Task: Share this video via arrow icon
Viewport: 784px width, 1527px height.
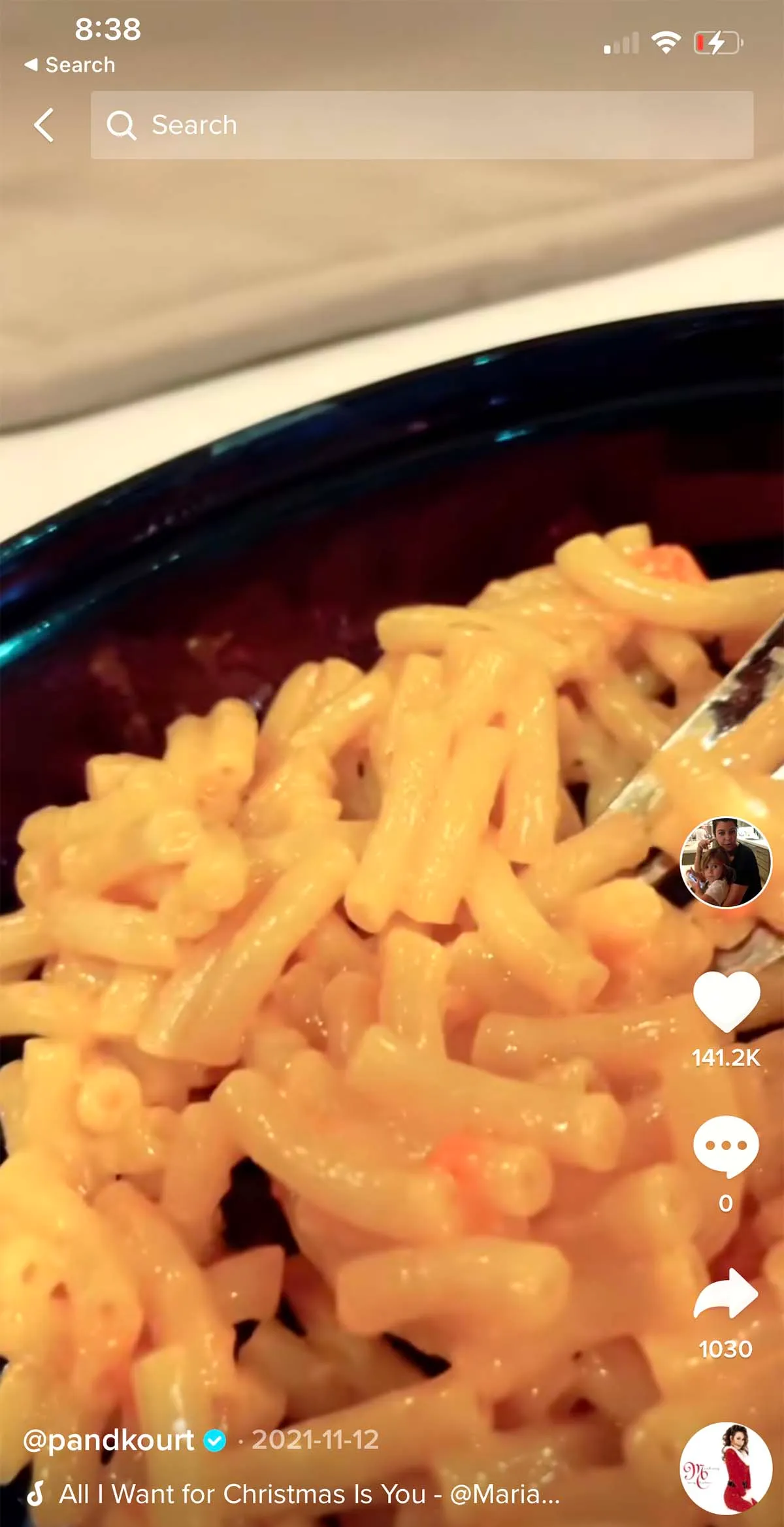Action: click(x=726, y=1294)
